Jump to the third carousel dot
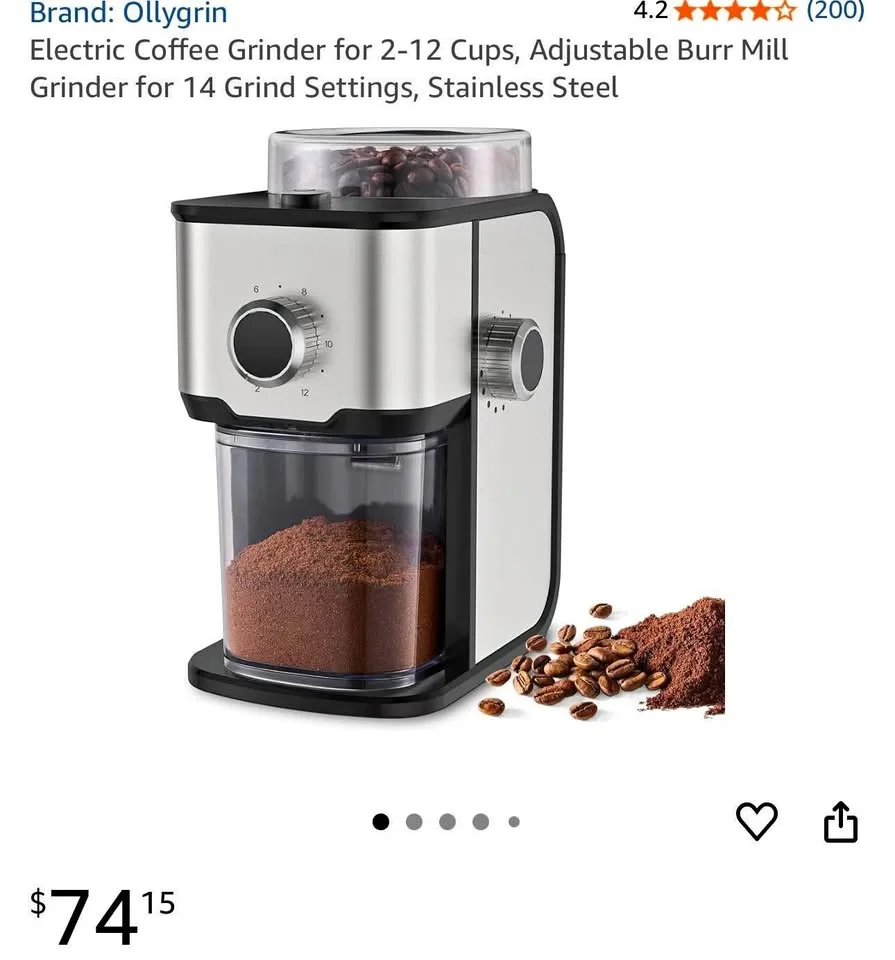Viewport: 895px width, 960px height. pos(447,821)
